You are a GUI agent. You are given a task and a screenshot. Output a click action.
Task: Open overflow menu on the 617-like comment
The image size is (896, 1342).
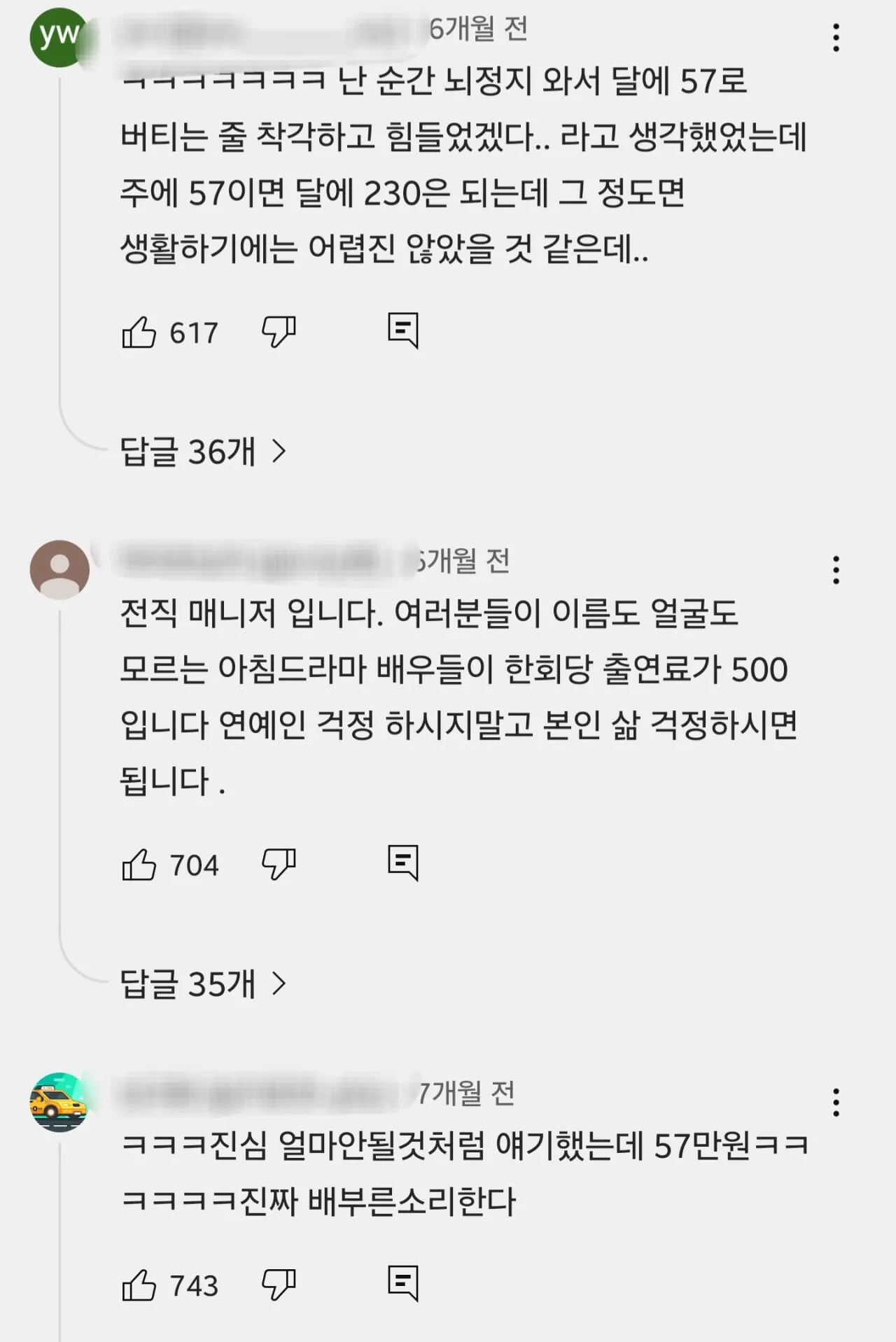click(836, 38)
